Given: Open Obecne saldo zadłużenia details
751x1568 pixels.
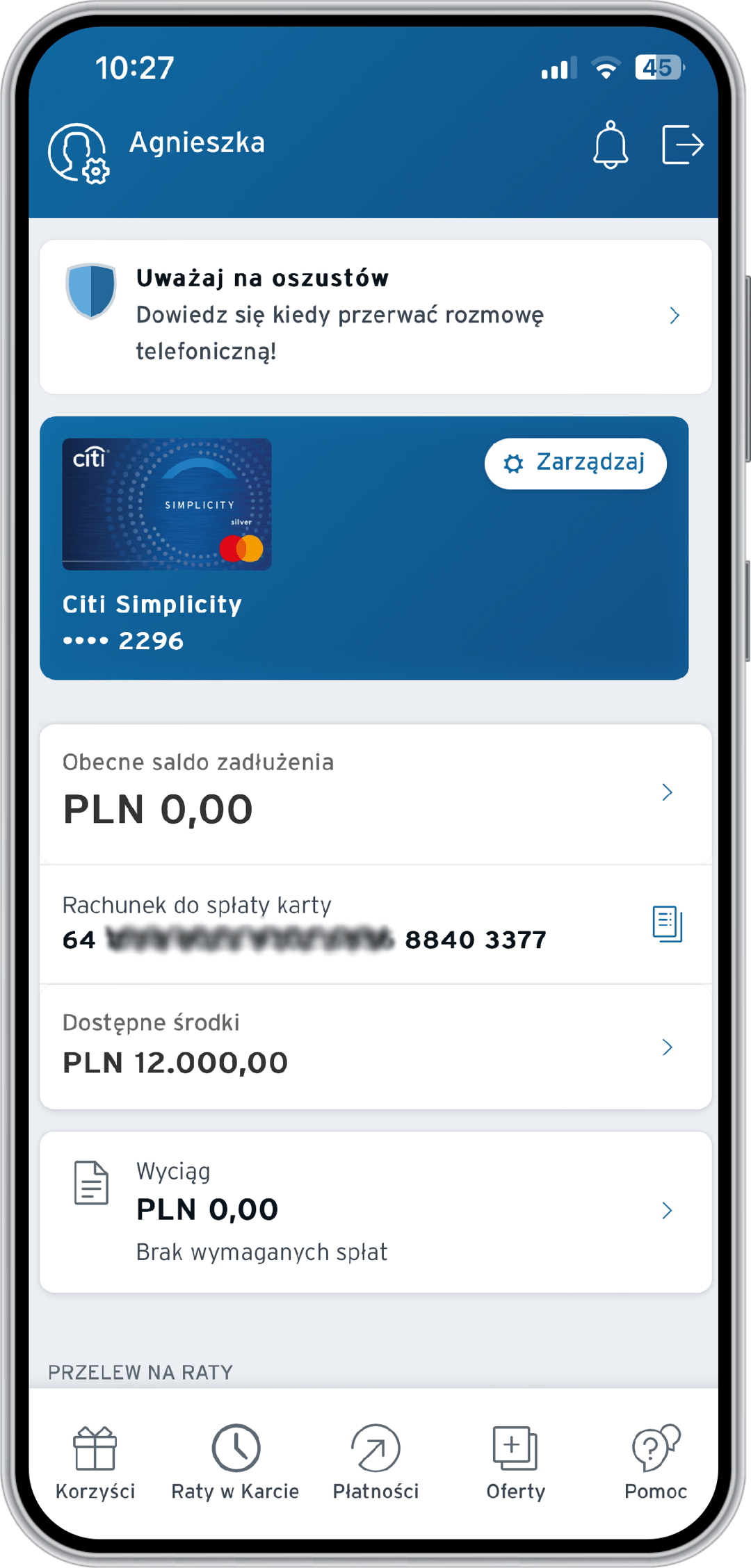Looking at the screenshot, I should pyautogui.click(x=375, y=794).
